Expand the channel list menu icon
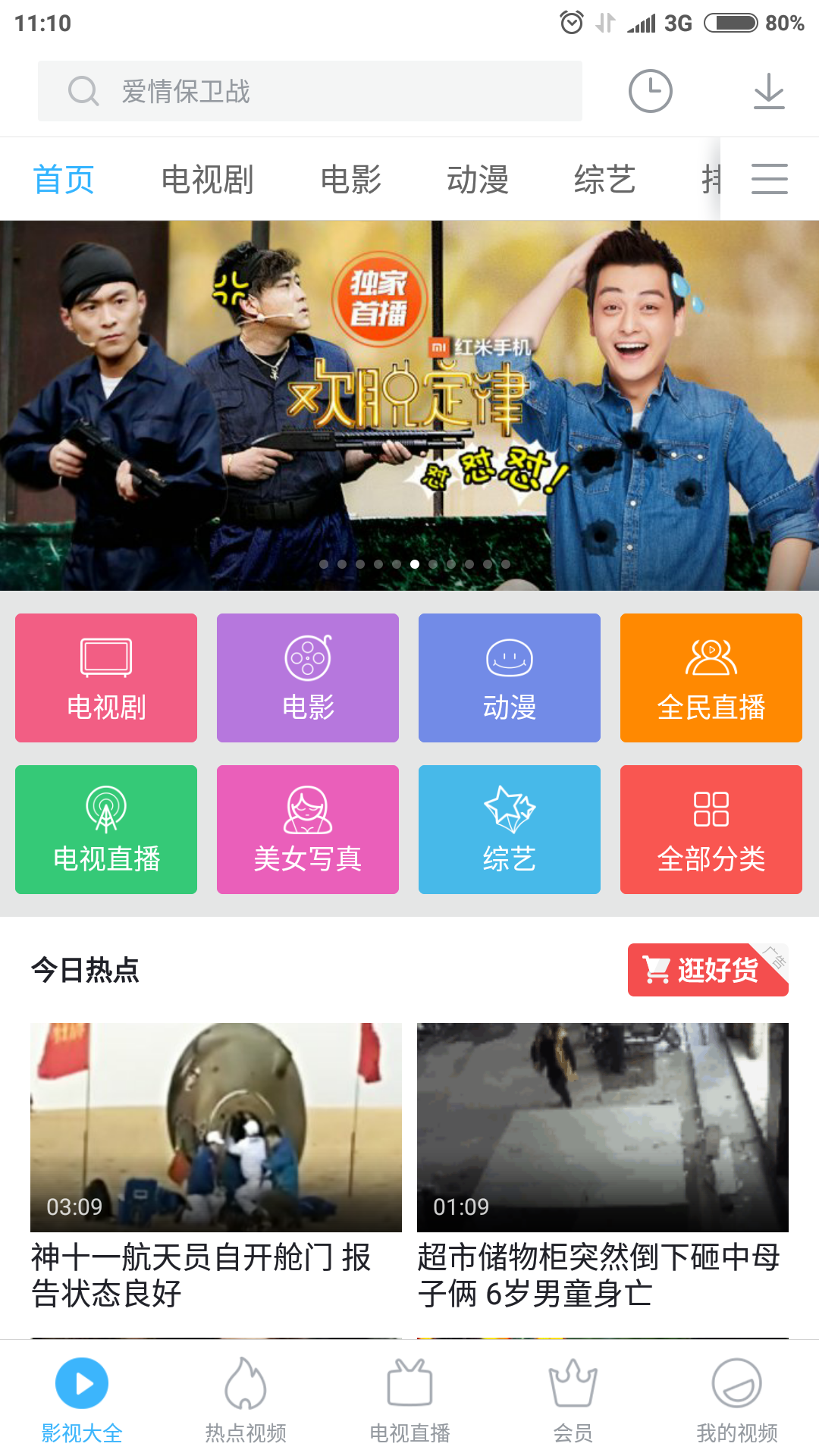819x1456 pixels. point(769,179)
